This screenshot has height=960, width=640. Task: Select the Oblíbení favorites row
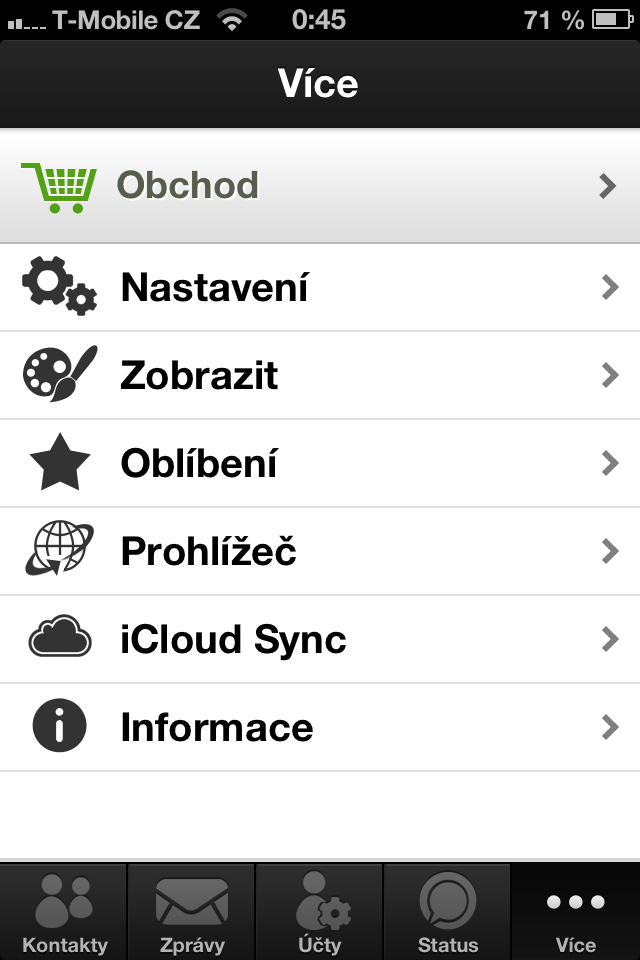[x=320, y=464]
